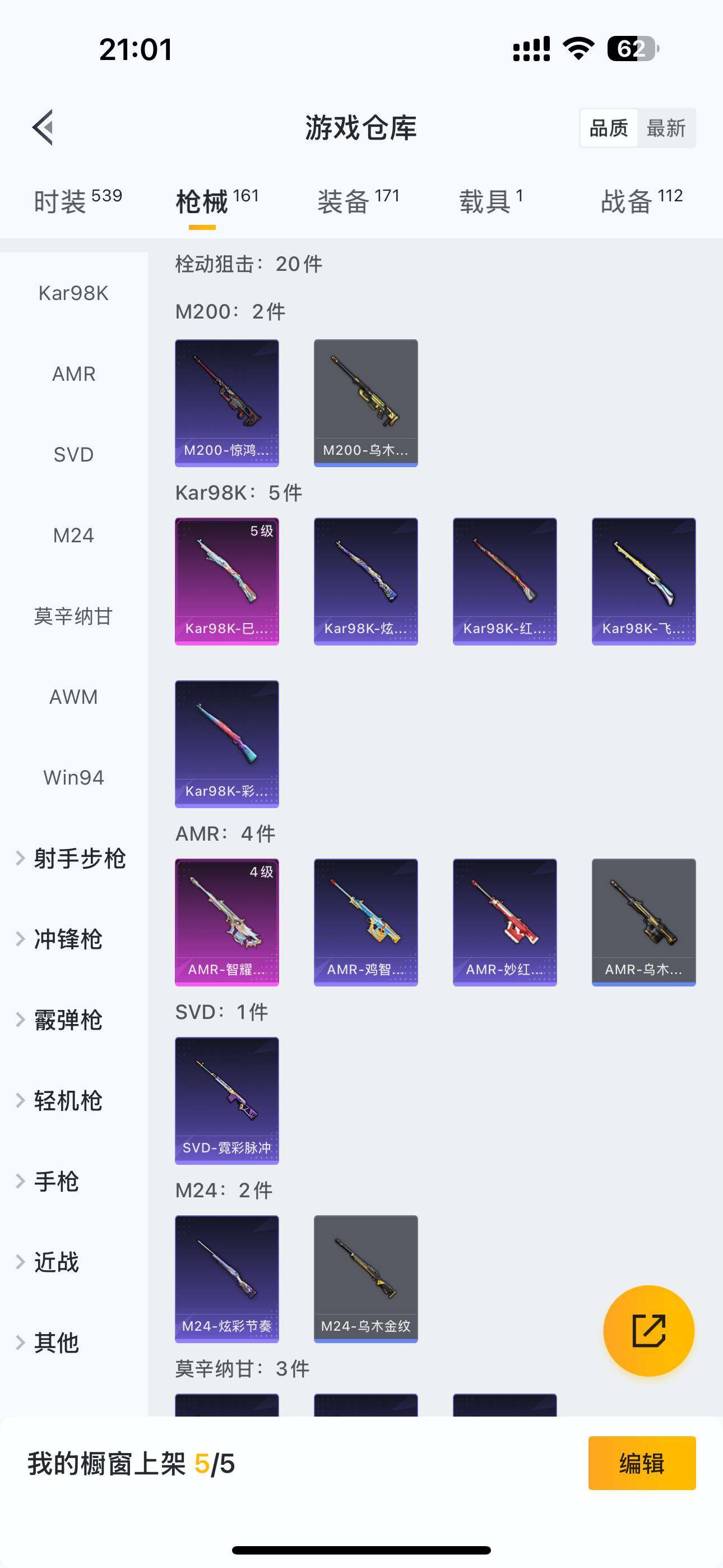723x1568 pixels.
Task: Switch to the 装备 tab
Action: pos(358,201)
